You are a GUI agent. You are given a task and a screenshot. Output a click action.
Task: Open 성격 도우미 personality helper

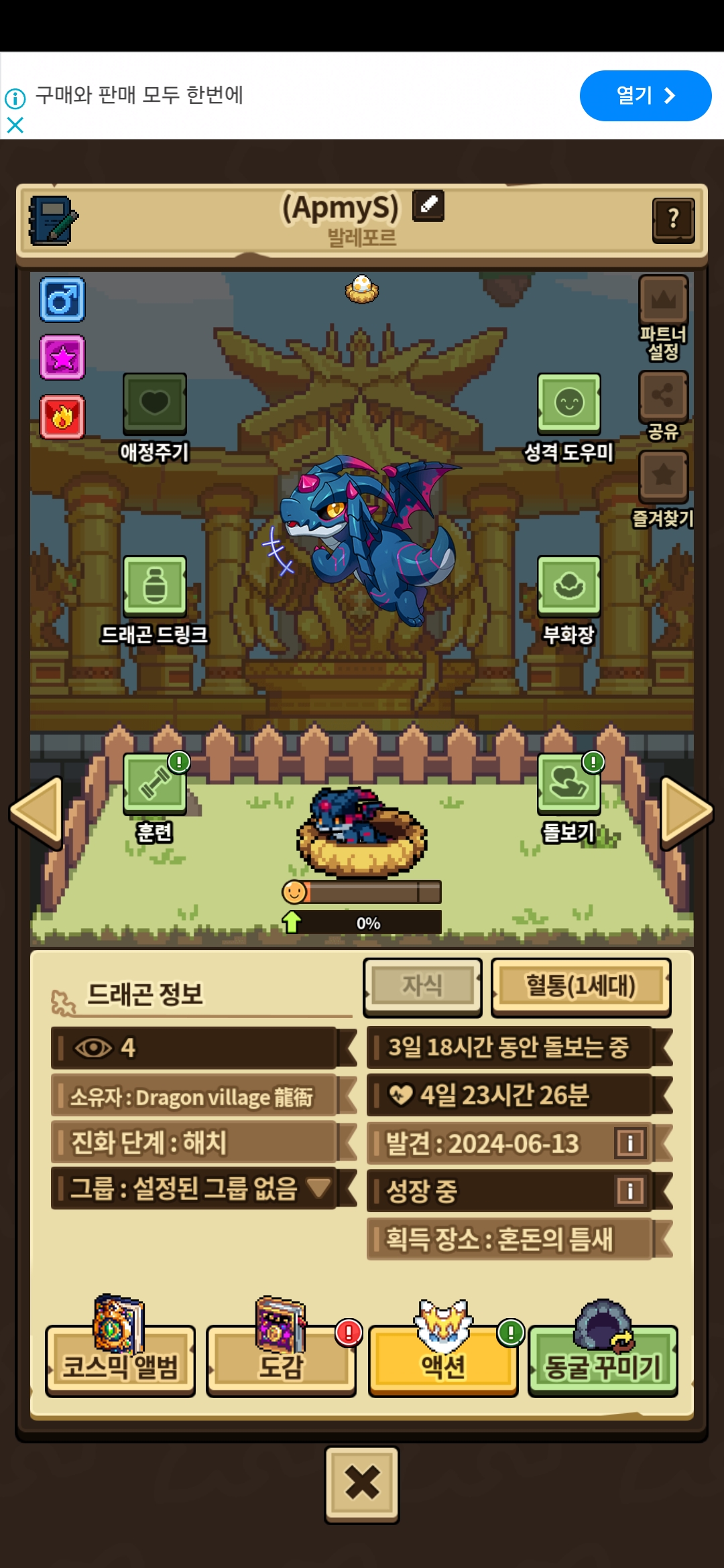[x=568, y=404]
